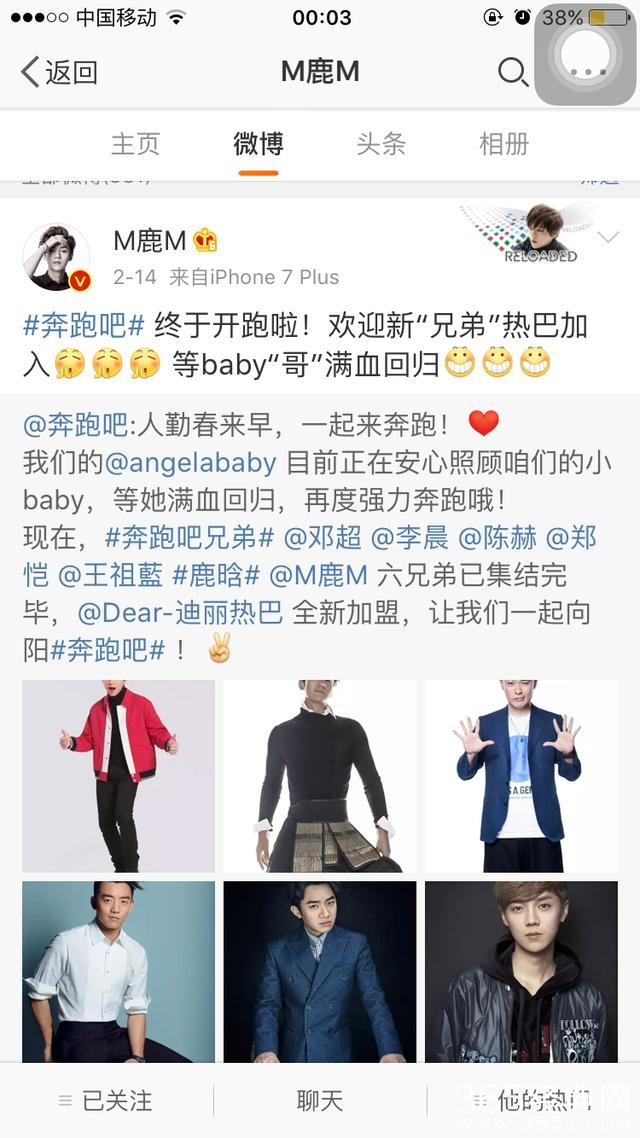Open the #奔跑吧兄弟# topic link
The width and height of the screenshot is (640, 1138).
(x=189, y=539)
